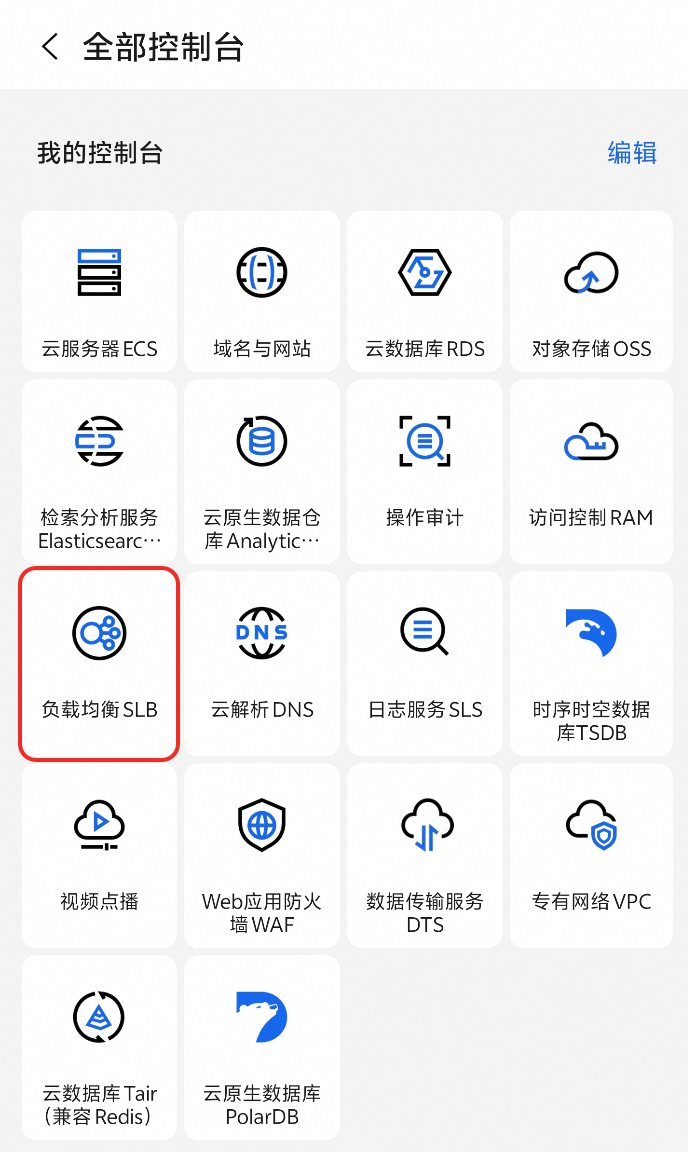Open 云数据库 Tair (兼容 Redis) tile
This screenshot has height=1152, width=688.
coord(99,1047)
